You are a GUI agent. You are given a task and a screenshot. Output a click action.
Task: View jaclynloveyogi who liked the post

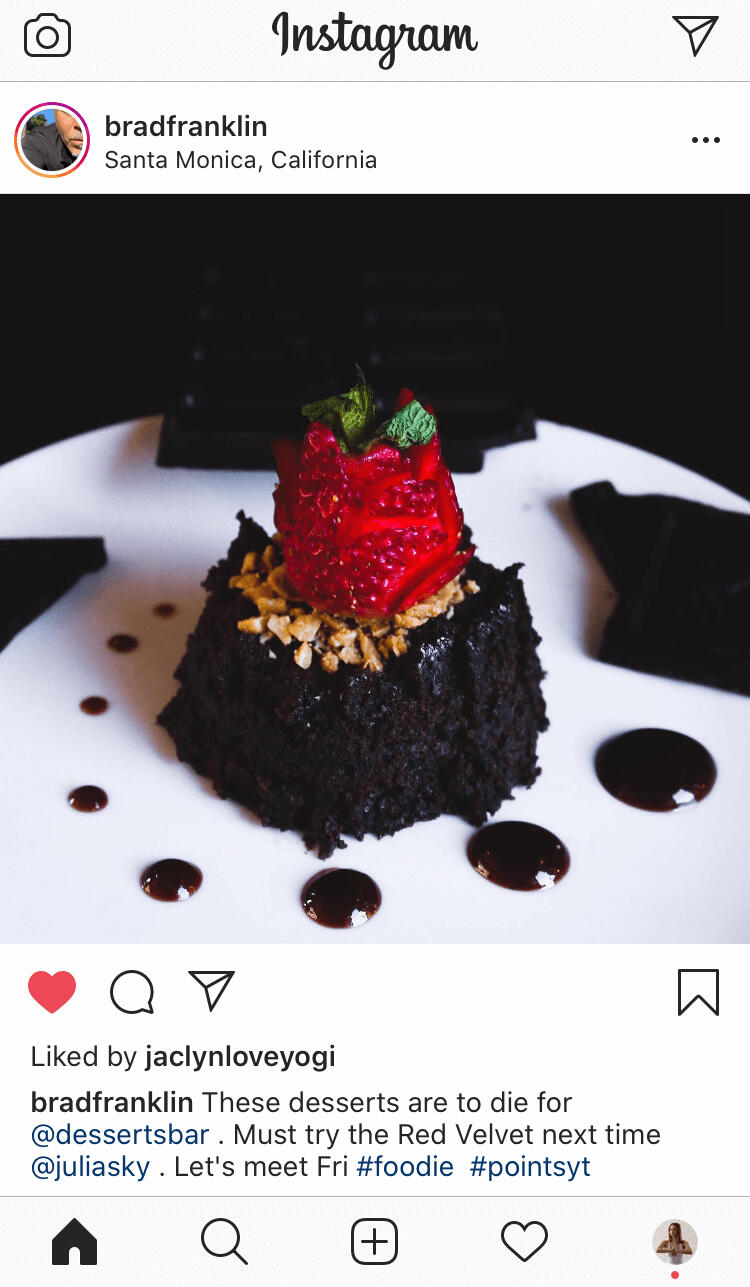(x=240, y=1056)
